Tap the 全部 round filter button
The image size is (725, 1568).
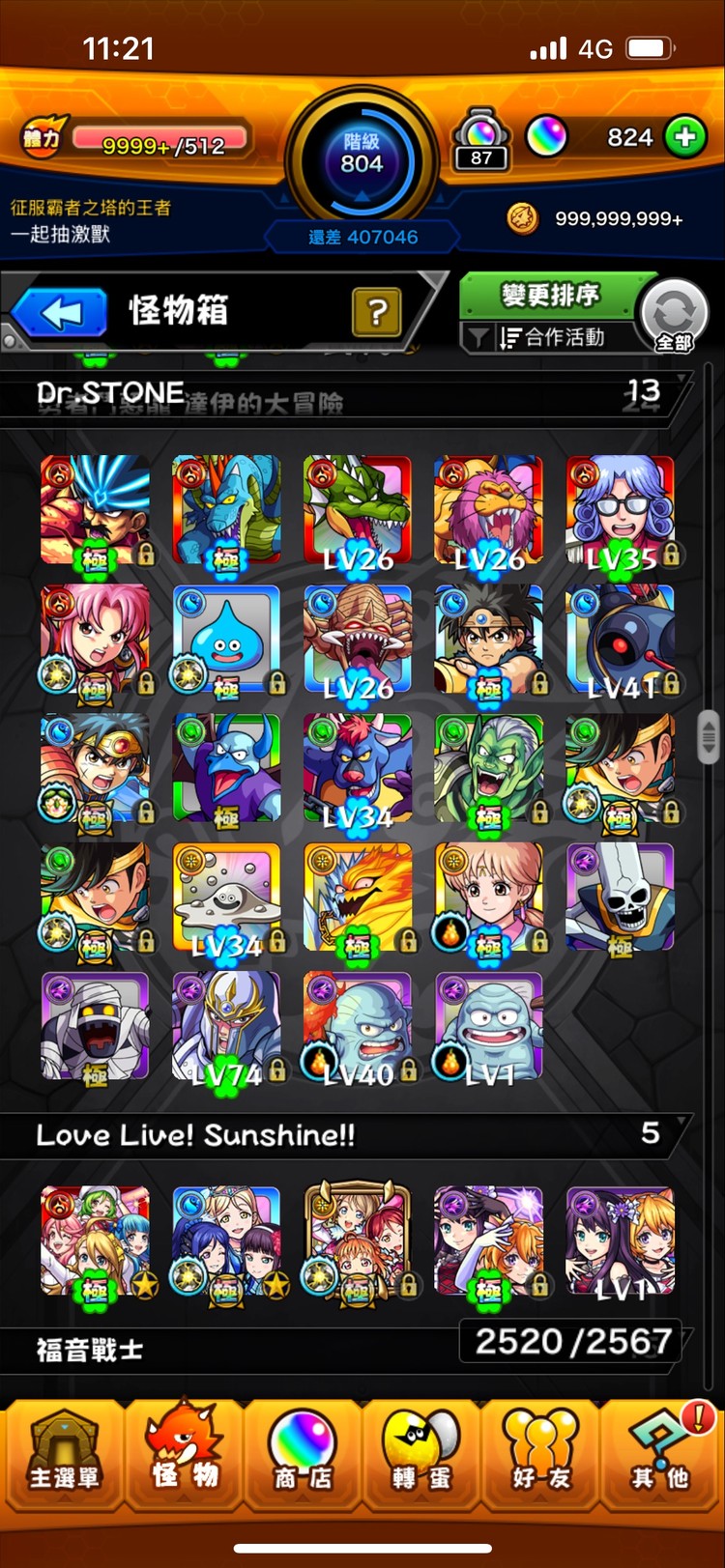674,316
